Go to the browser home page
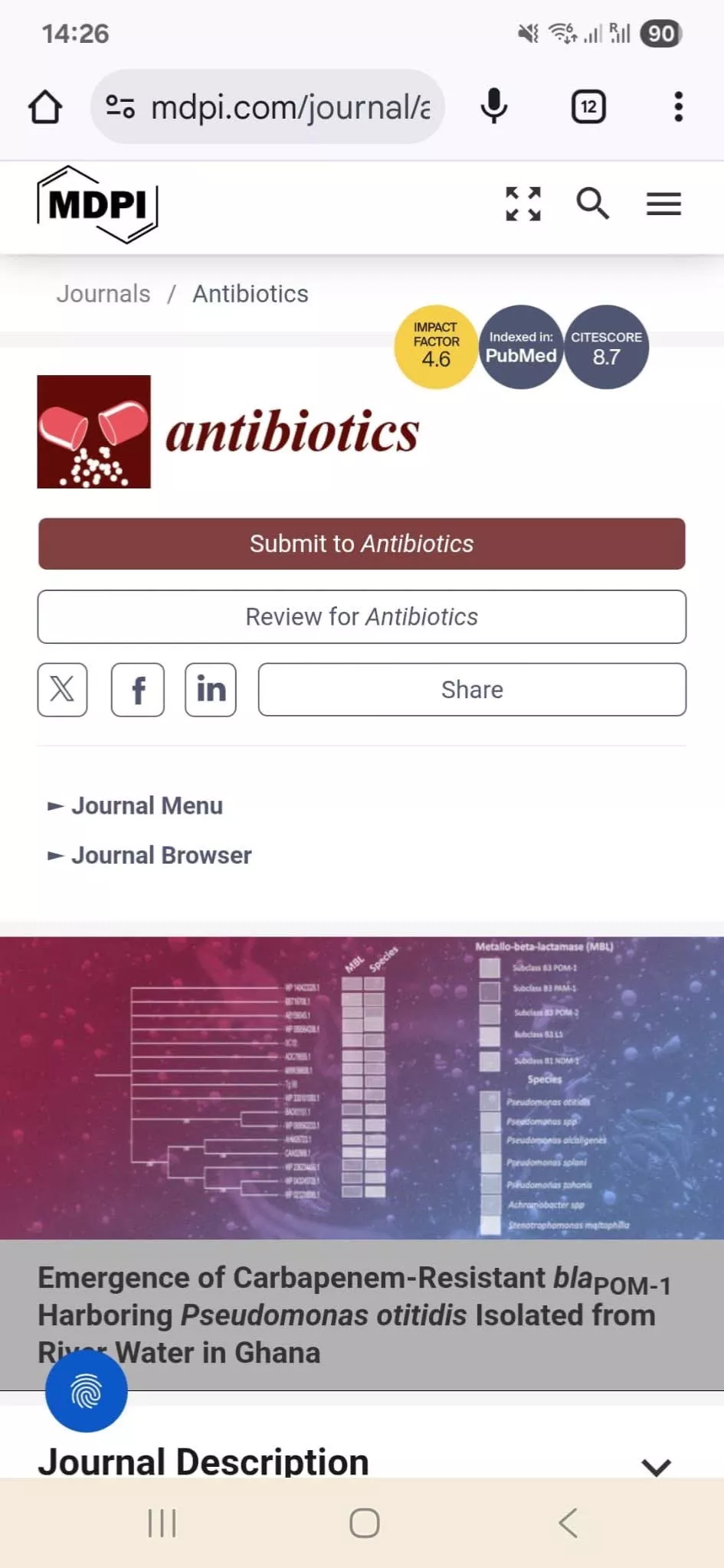 45,107
